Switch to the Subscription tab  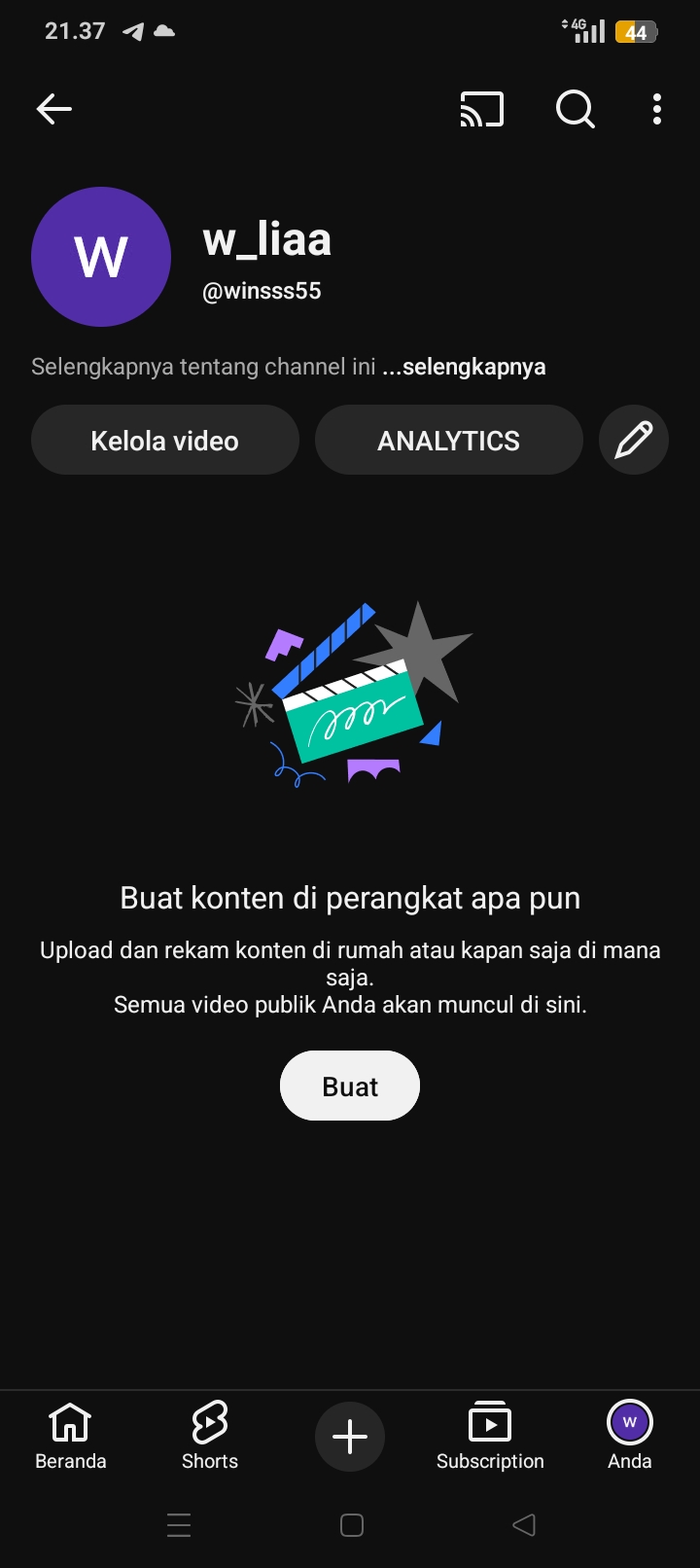click(x=490, y=1436)
